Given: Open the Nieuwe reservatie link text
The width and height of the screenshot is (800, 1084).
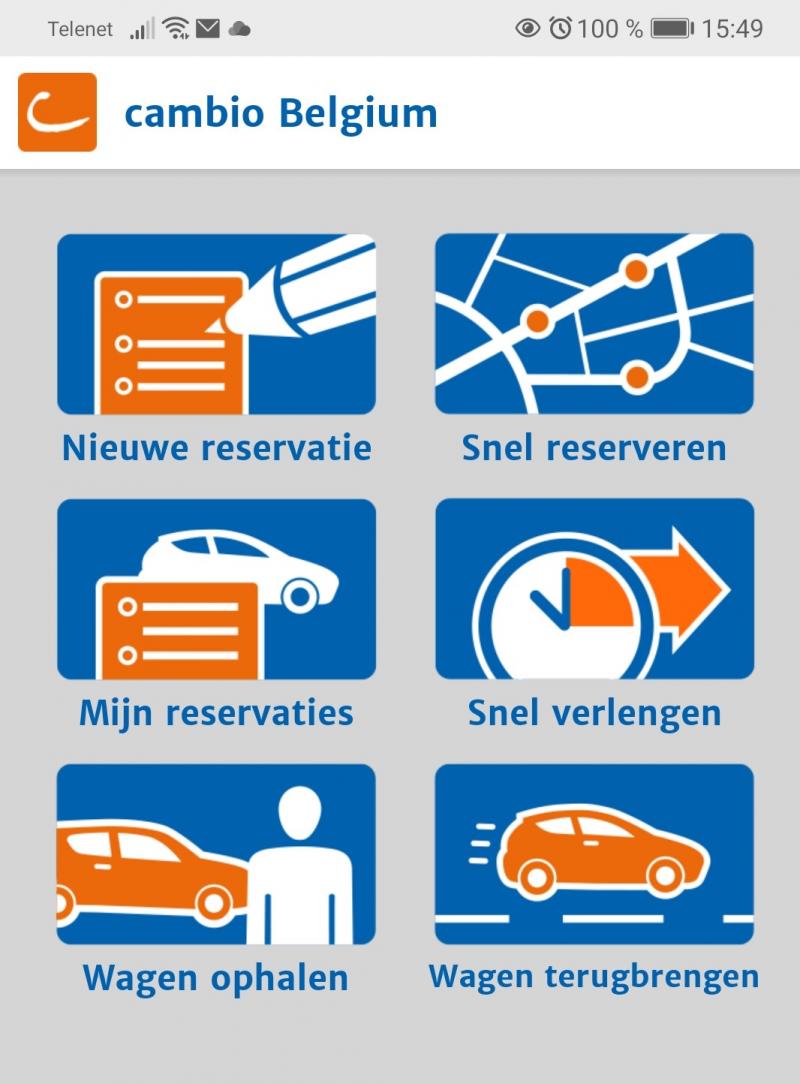Looking at the screenshot, I should pyautogui.click(x=216, y=448).
